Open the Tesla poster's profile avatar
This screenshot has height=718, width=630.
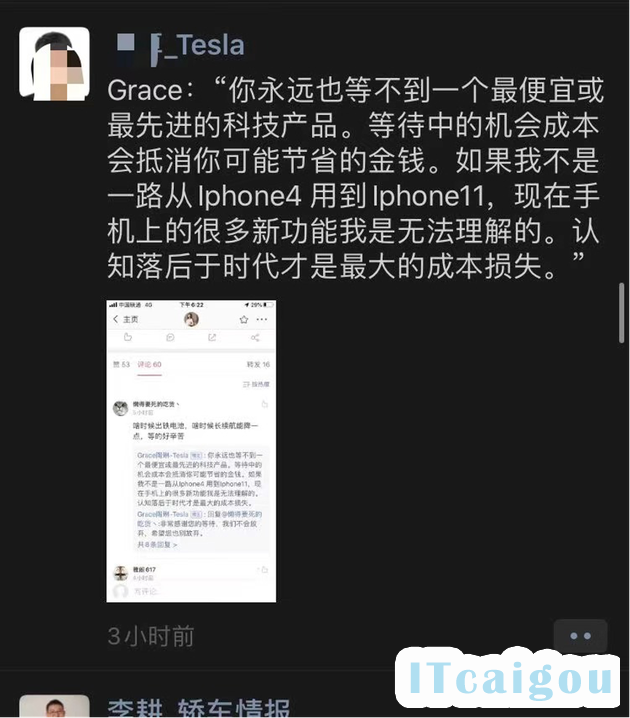(54, 62)
